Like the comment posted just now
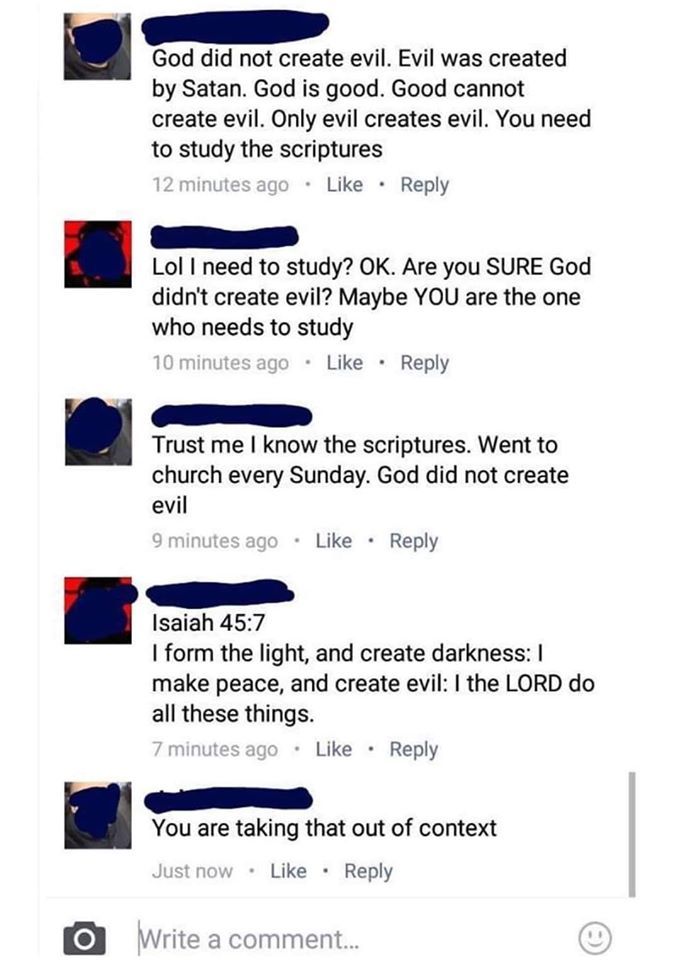This screenshot has height=960, width=680. coord(289,871)
